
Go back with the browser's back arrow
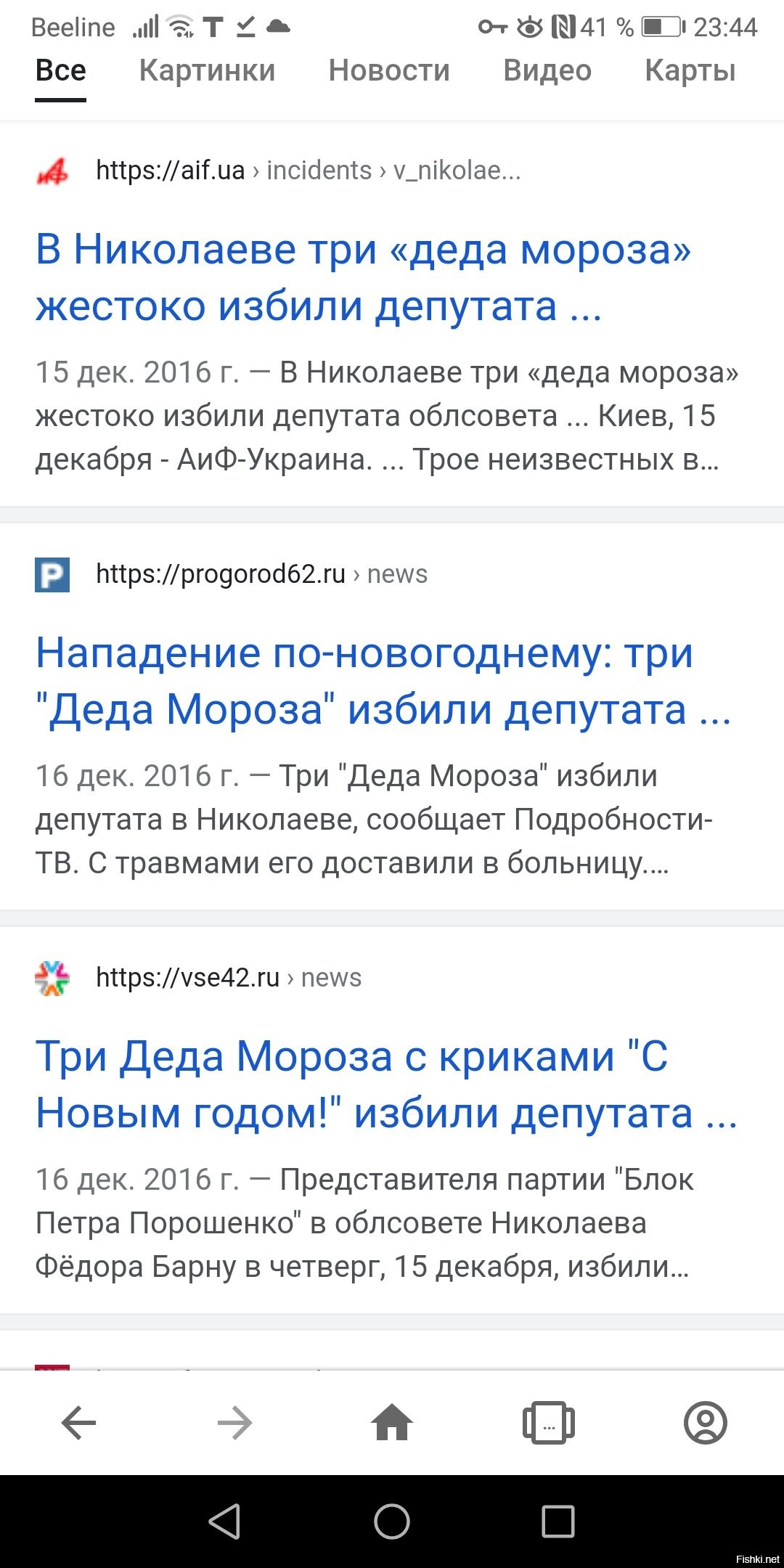pyautogui.click(x=78, y=1422)
